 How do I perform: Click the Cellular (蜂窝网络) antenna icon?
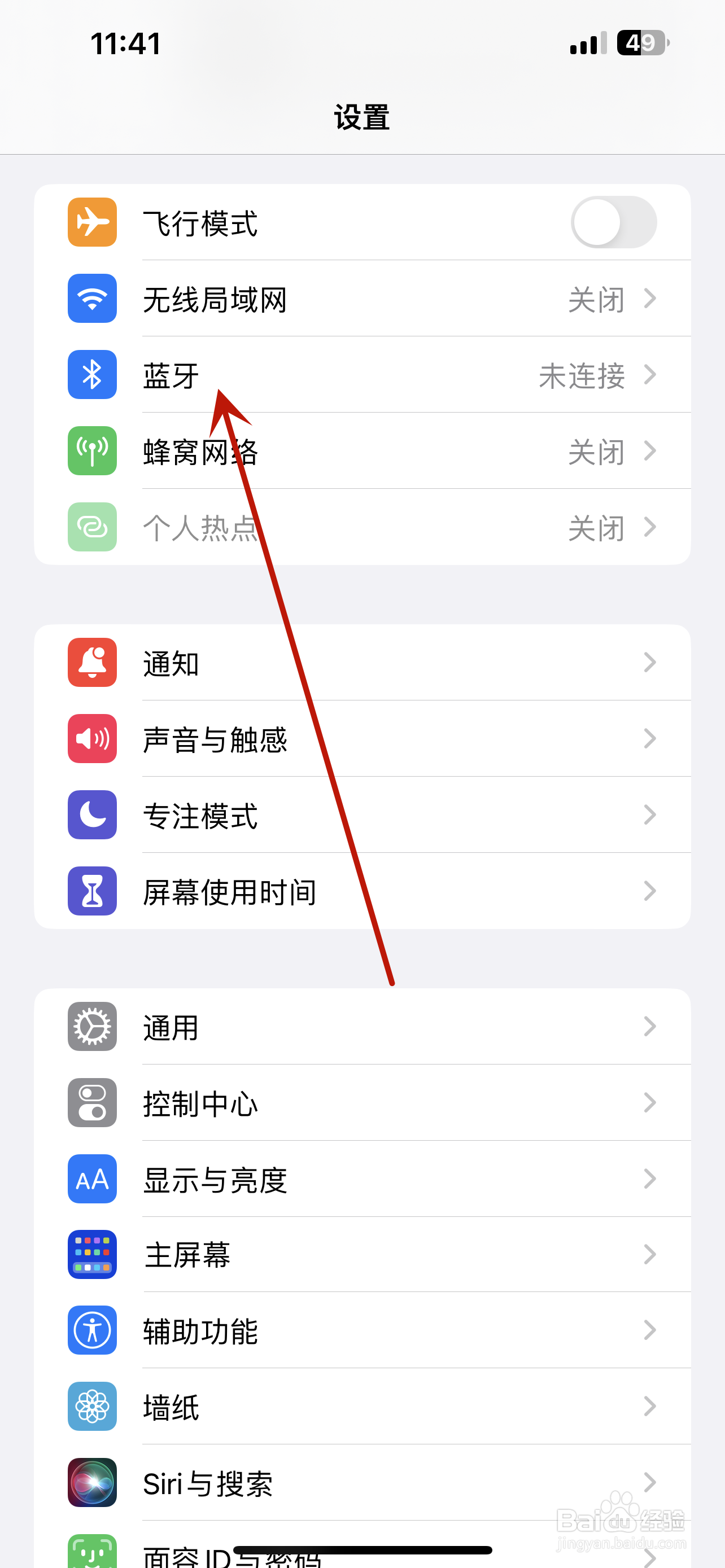tap(91, 452)
